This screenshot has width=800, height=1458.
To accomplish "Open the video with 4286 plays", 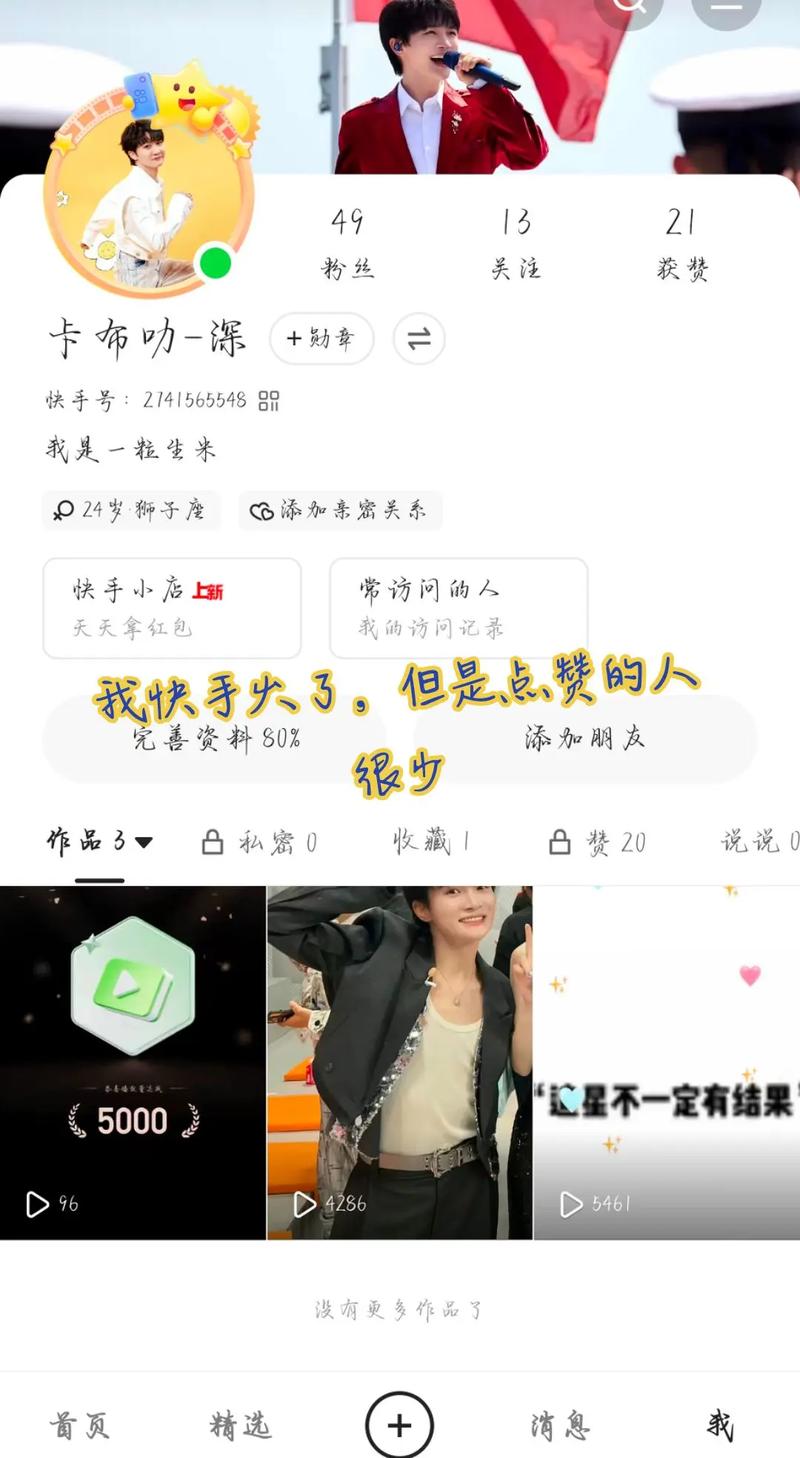I will pyautogui.click(x=399, y=1062).
